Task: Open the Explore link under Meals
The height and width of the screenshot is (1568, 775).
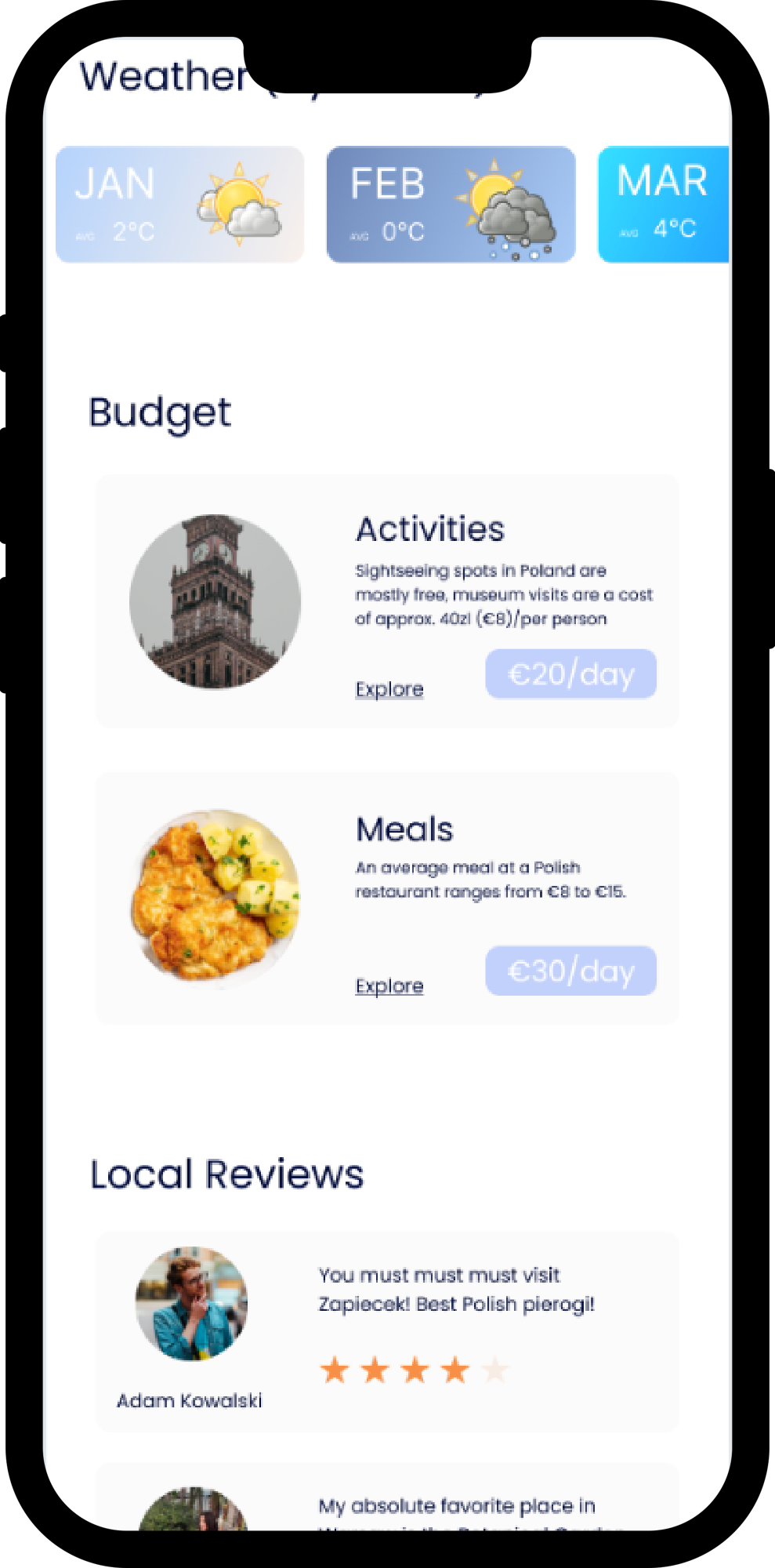Action: [x=389, y=985]
